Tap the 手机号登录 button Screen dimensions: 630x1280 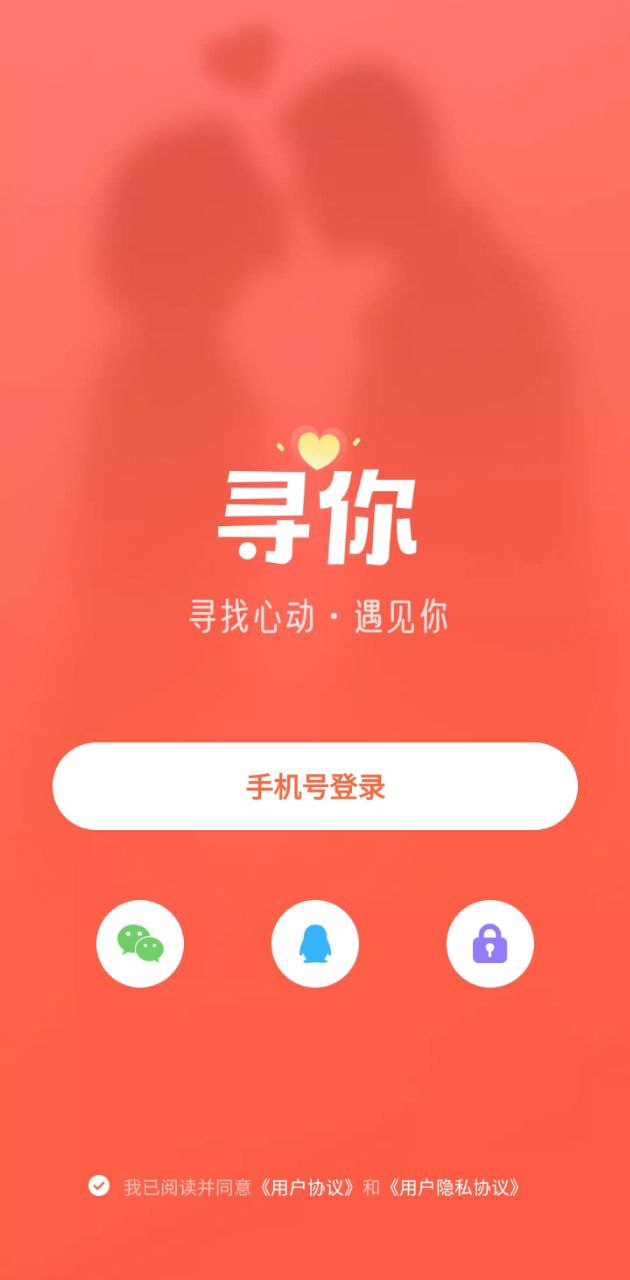click(x=315, y=786)
